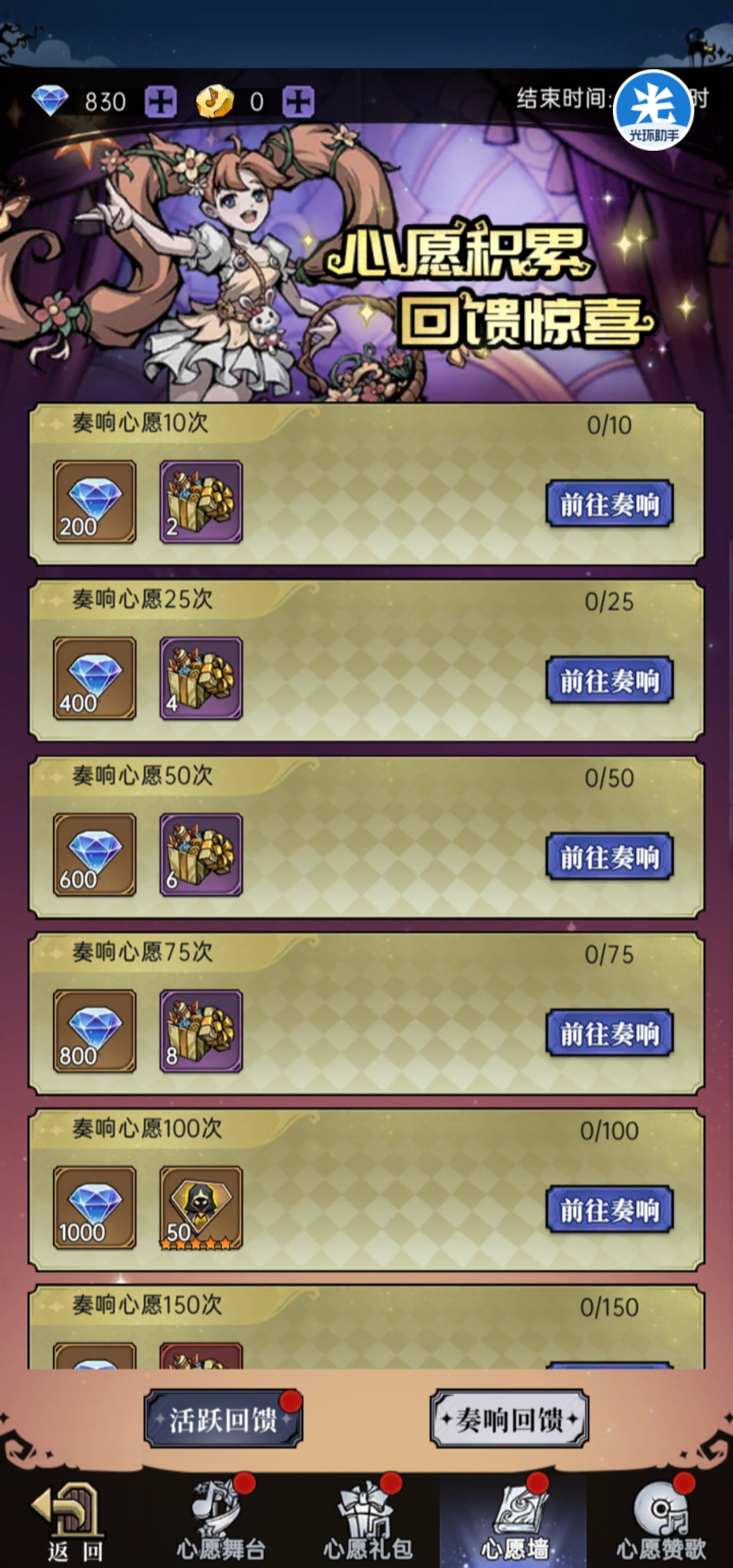Tap the gold music-note coin icon
Viewport: 733px width, 1568px height.
point(216,100)
